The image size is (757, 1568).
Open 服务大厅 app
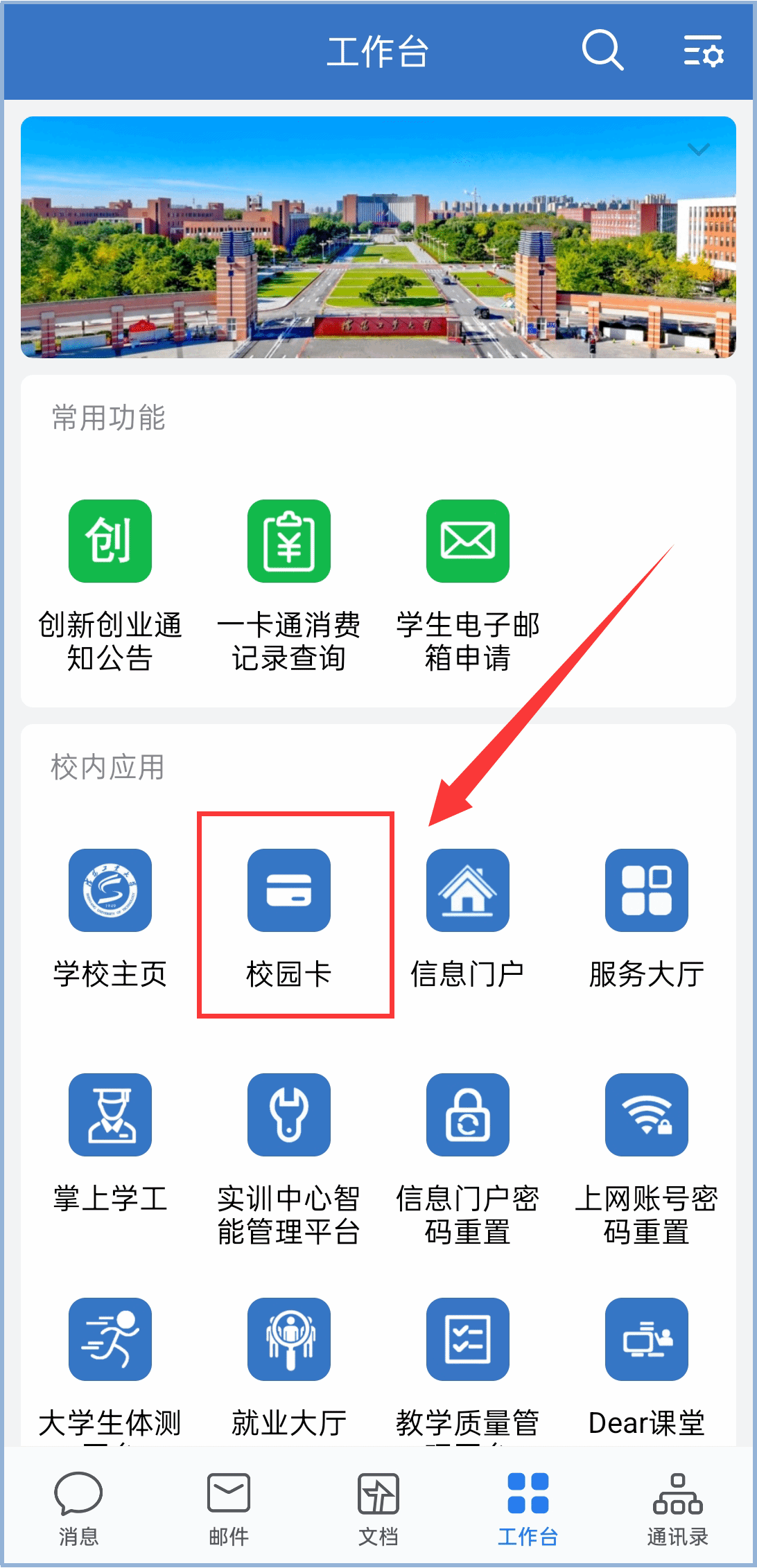point(646,891)
